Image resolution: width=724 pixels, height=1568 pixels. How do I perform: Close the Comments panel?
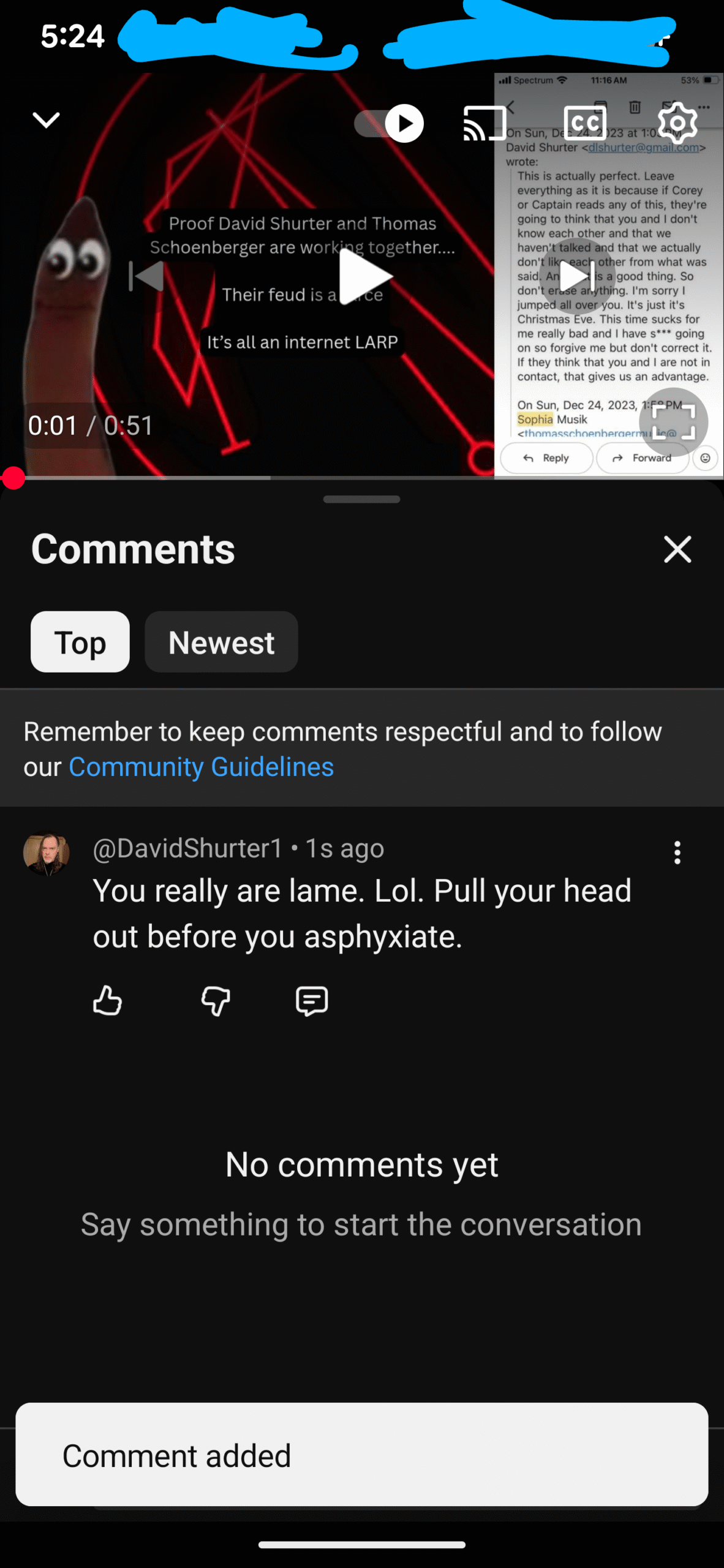point(677,549)
